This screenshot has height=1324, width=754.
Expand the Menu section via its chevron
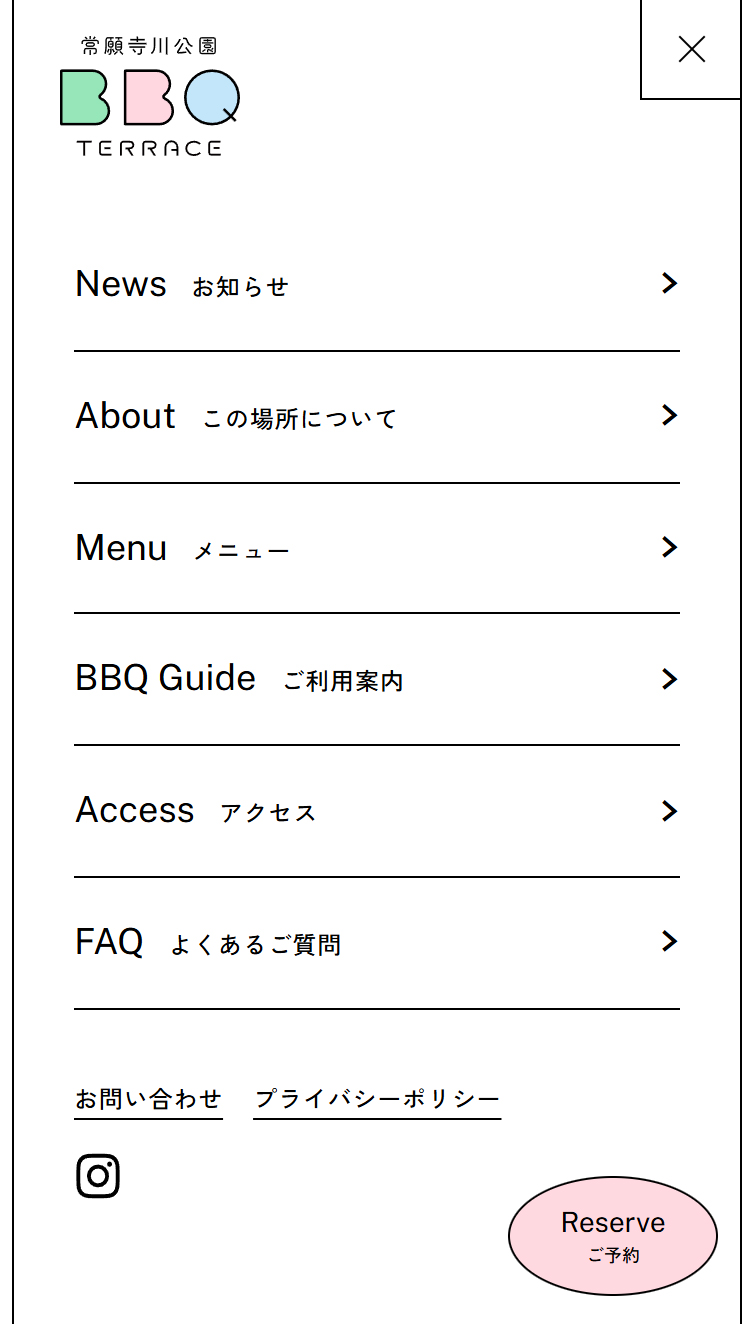[668, 547]
